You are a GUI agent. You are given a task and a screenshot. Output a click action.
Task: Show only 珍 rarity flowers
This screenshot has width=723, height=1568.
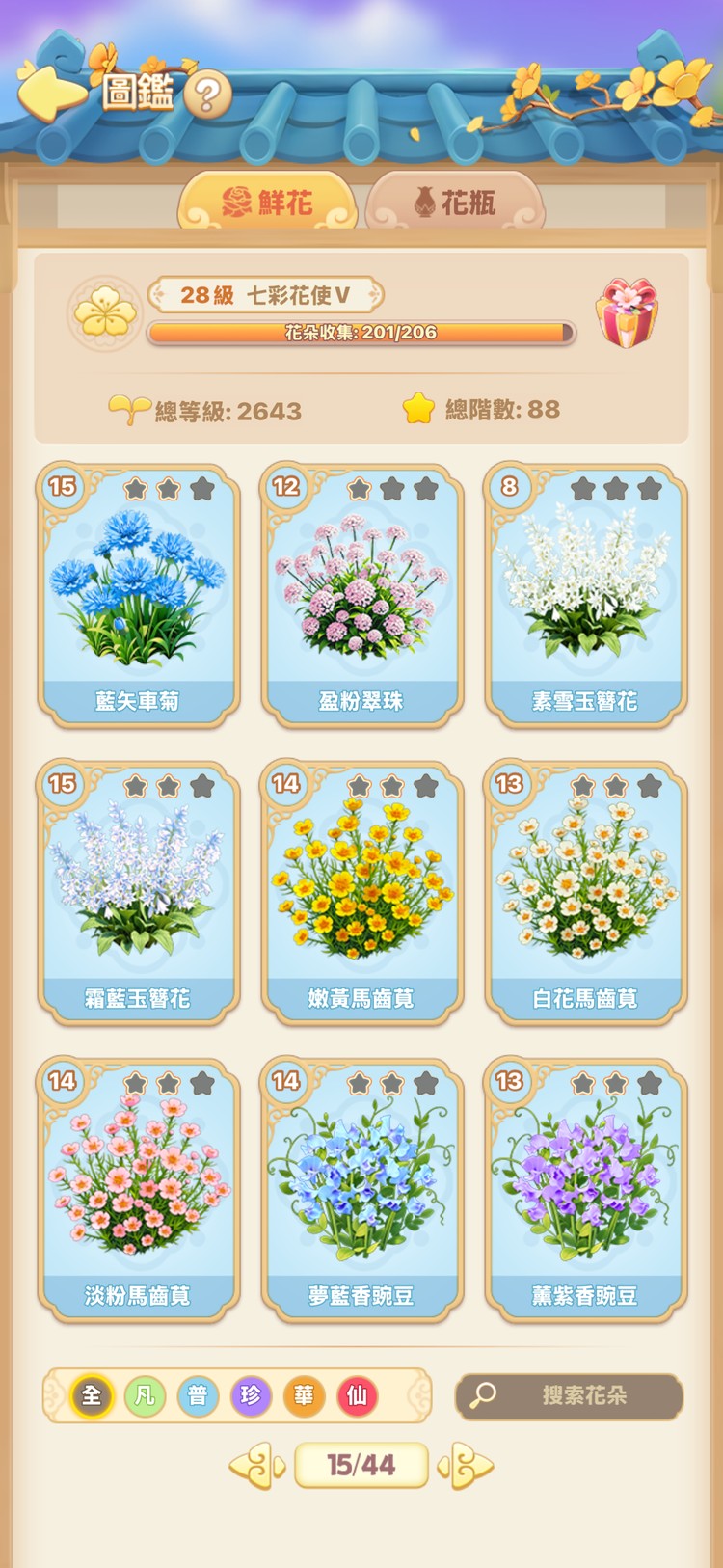tap(251, 1395)
